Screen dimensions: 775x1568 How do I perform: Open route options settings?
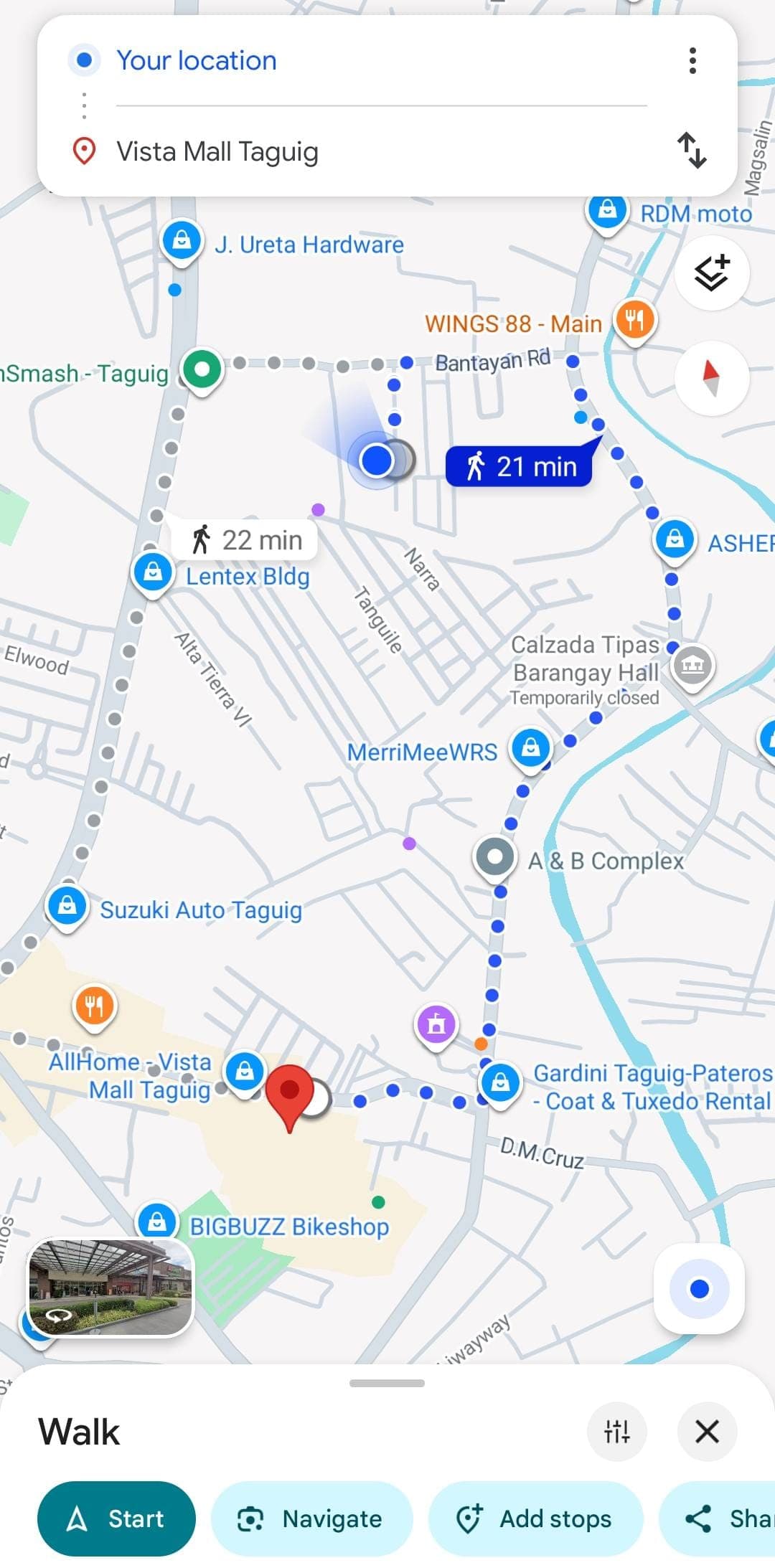click(616, 1432)
